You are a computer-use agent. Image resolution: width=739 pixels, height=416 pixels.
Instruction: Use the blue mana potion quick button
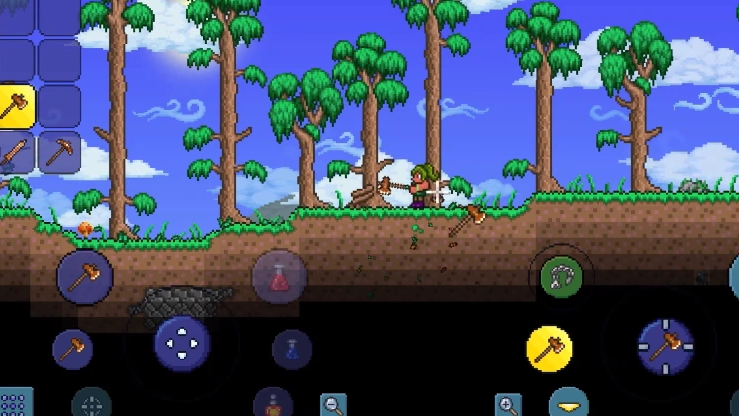click(291, 349)
